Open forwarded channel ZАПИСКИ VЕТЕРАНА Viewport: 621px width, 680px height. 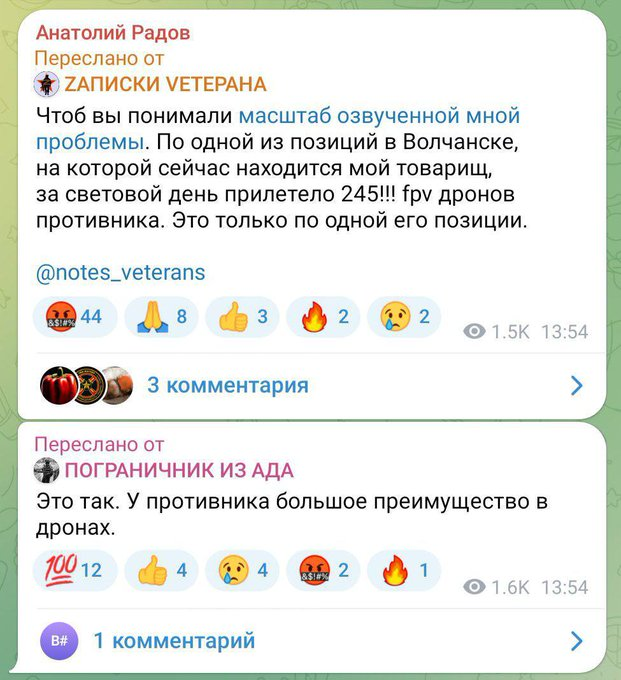pos(165,83)
